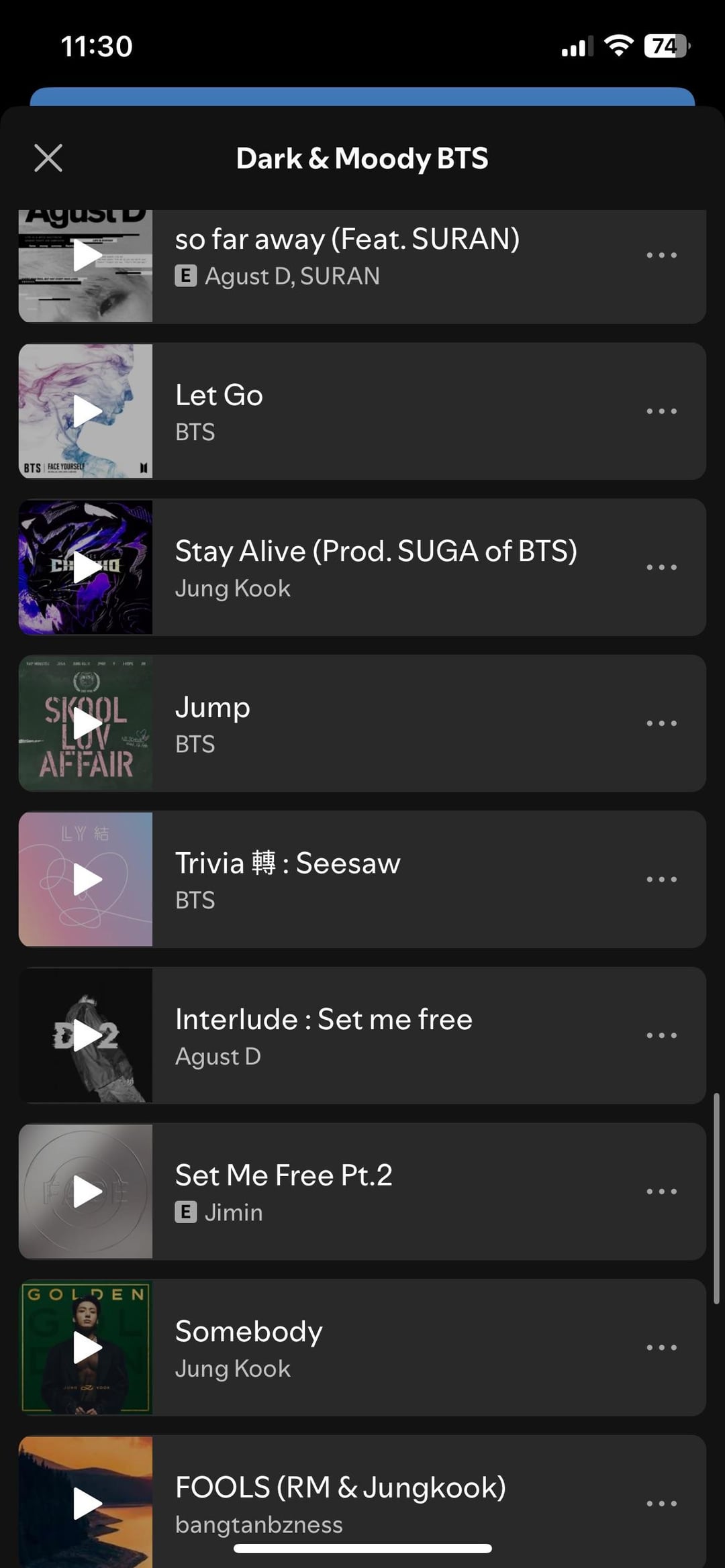Play Let Go by BTS
725x1568 pixels.
(87, 411)
